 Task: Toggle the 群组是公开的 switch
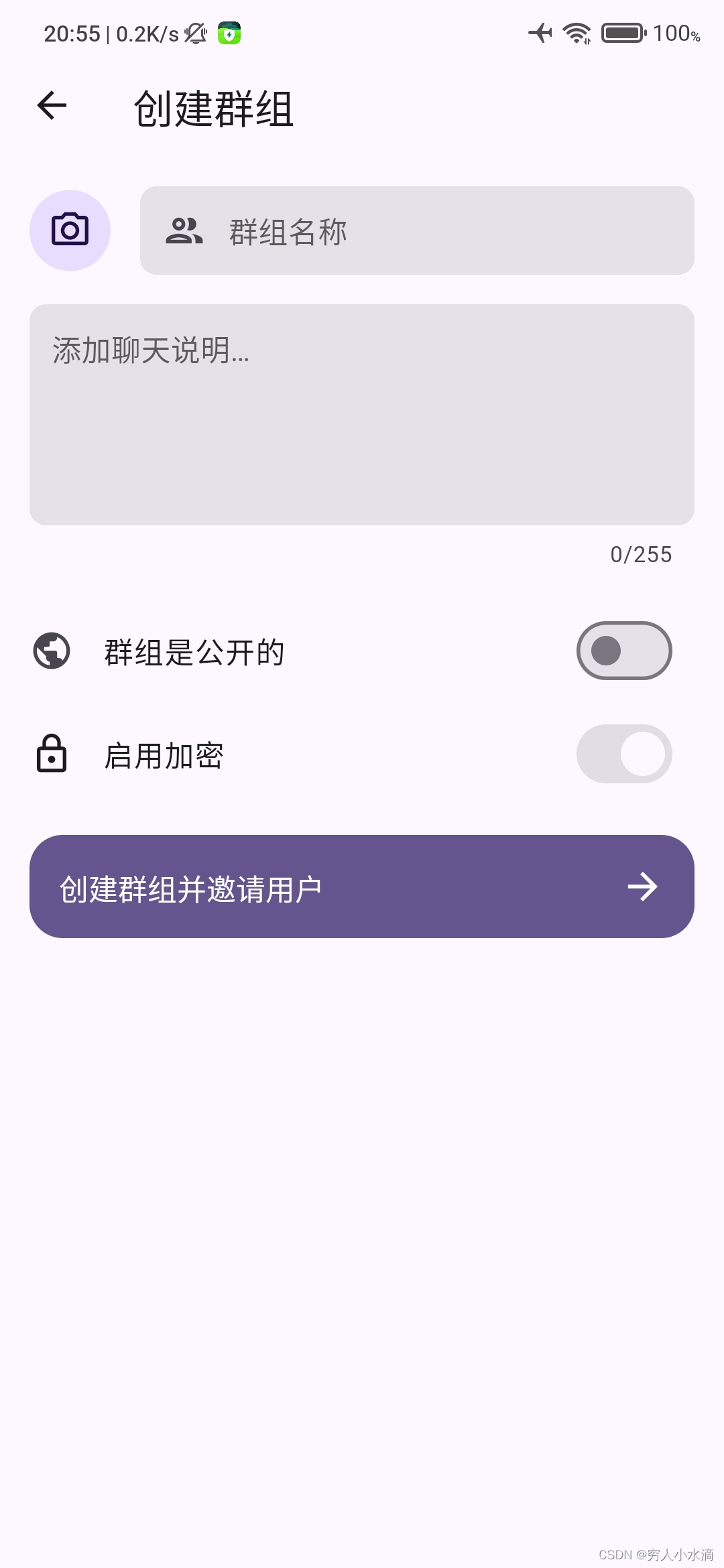pyautogui.click(x=623, y=651)
